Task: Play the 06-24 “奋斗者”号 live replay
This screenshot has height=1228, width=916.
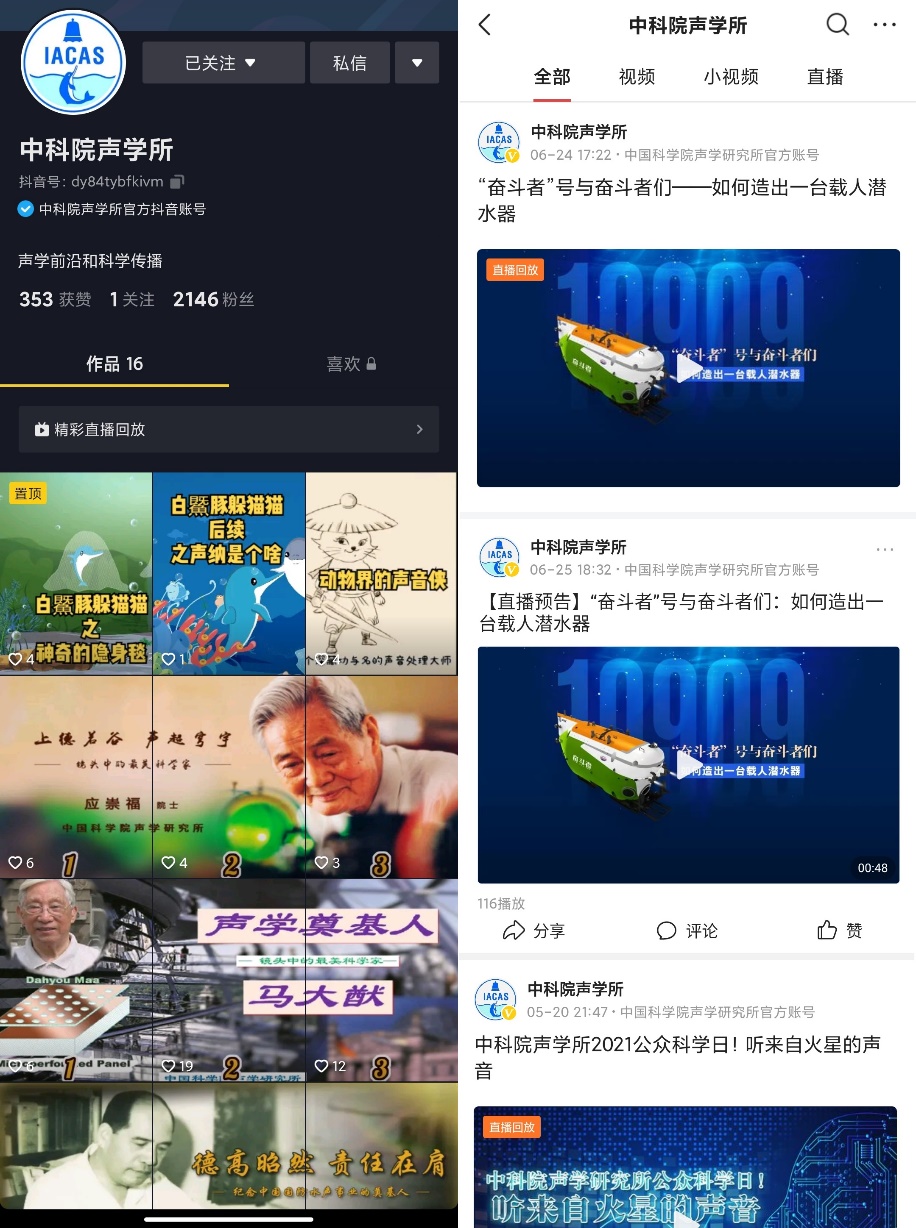Action: [687, 368]
